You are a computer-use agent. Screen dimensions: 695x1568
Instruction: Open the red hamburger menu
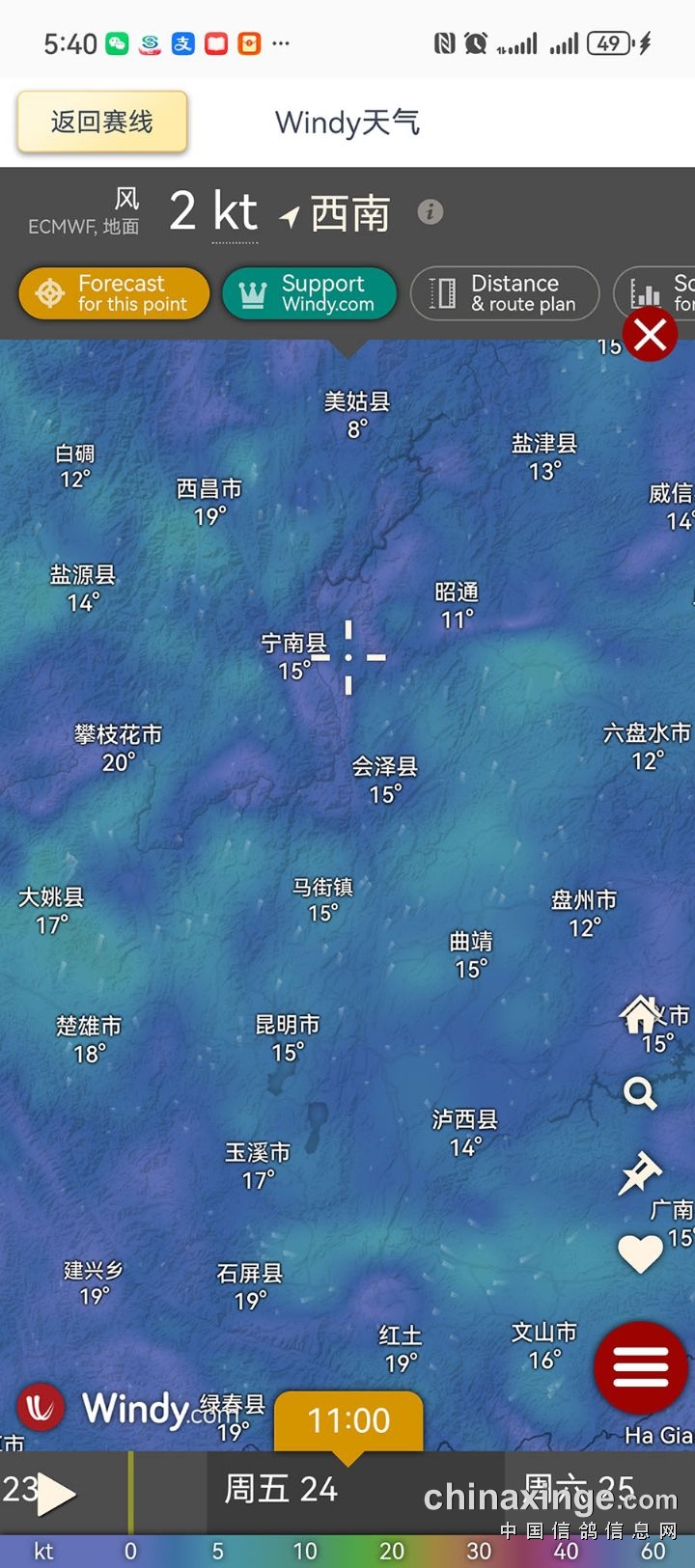click(x=640, y=1367)
